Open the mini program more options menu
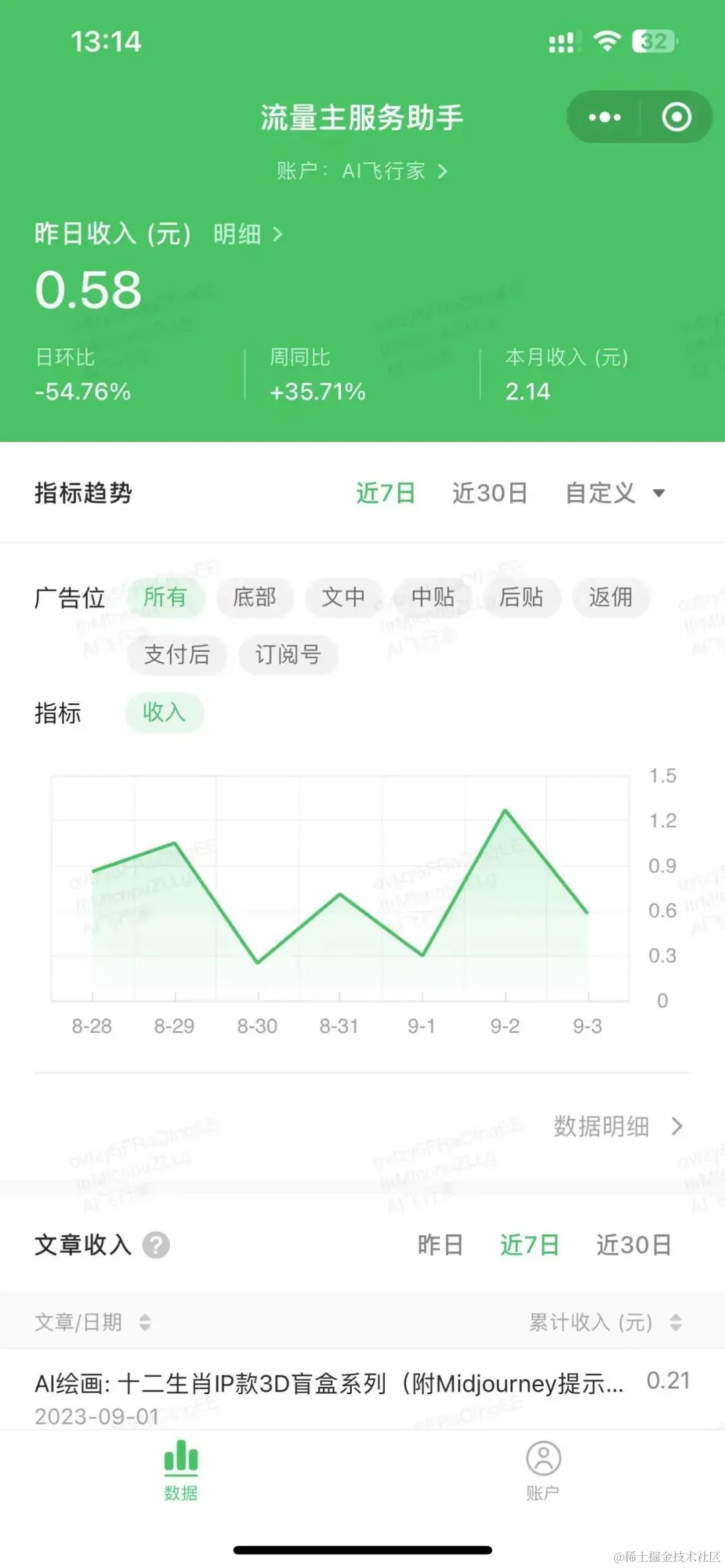 pos(604,117)
